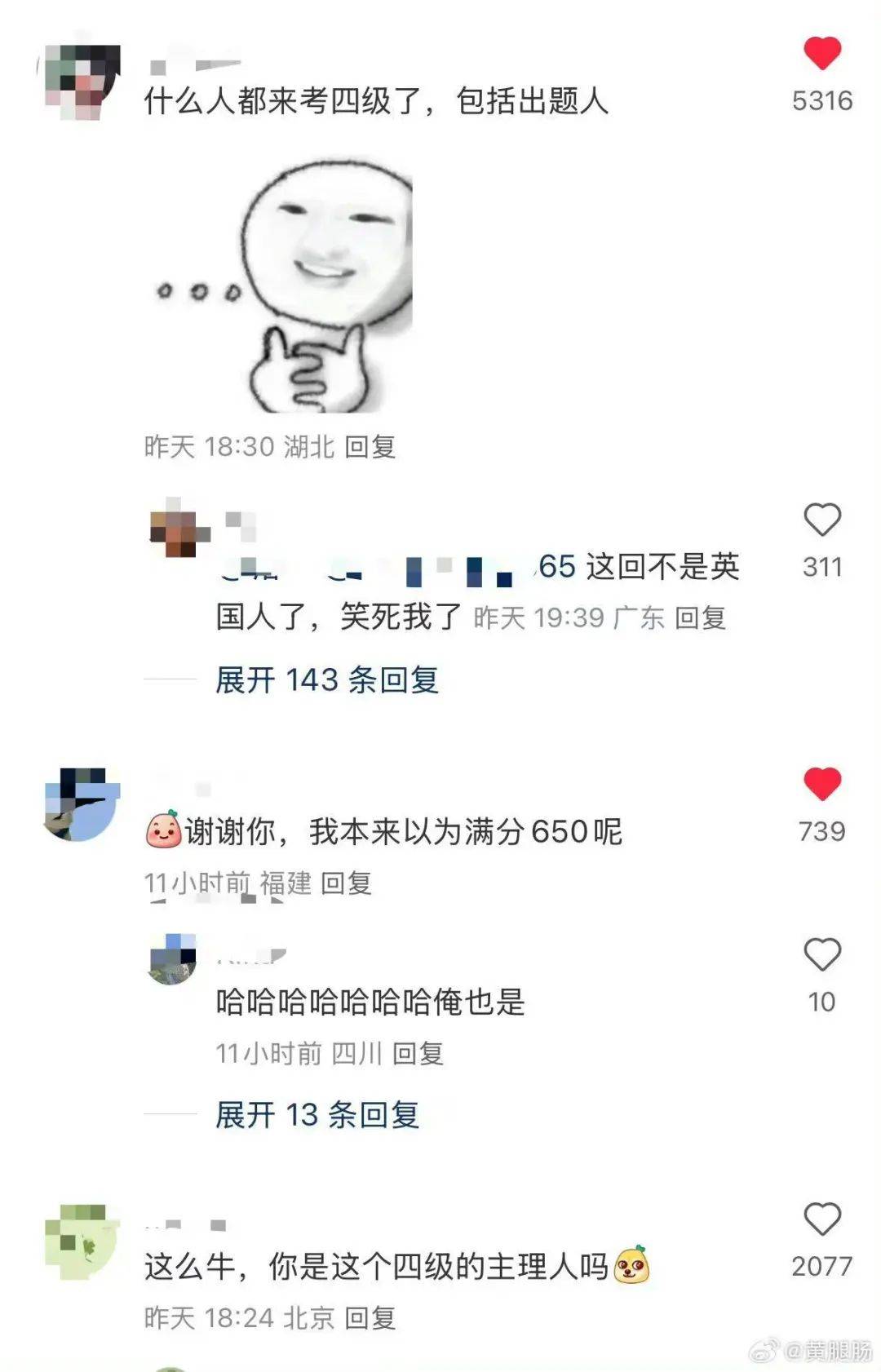Open avatar of the 出题人 commenter
This screenshot has width=881, height=1372.
click(x=81, y=82)
